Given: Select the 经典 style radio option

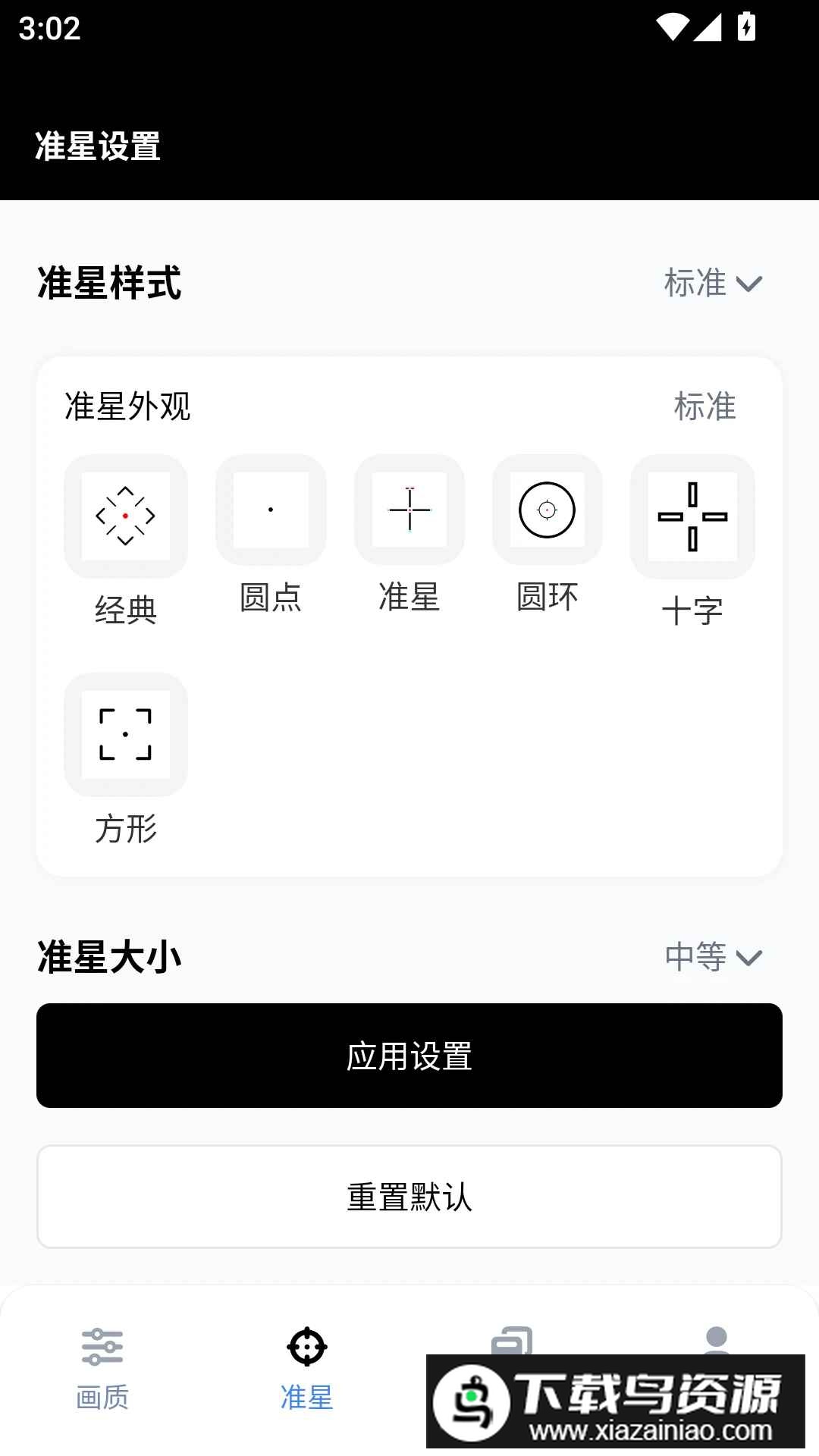Looking at the screenshot, I should tap(125, 514).
